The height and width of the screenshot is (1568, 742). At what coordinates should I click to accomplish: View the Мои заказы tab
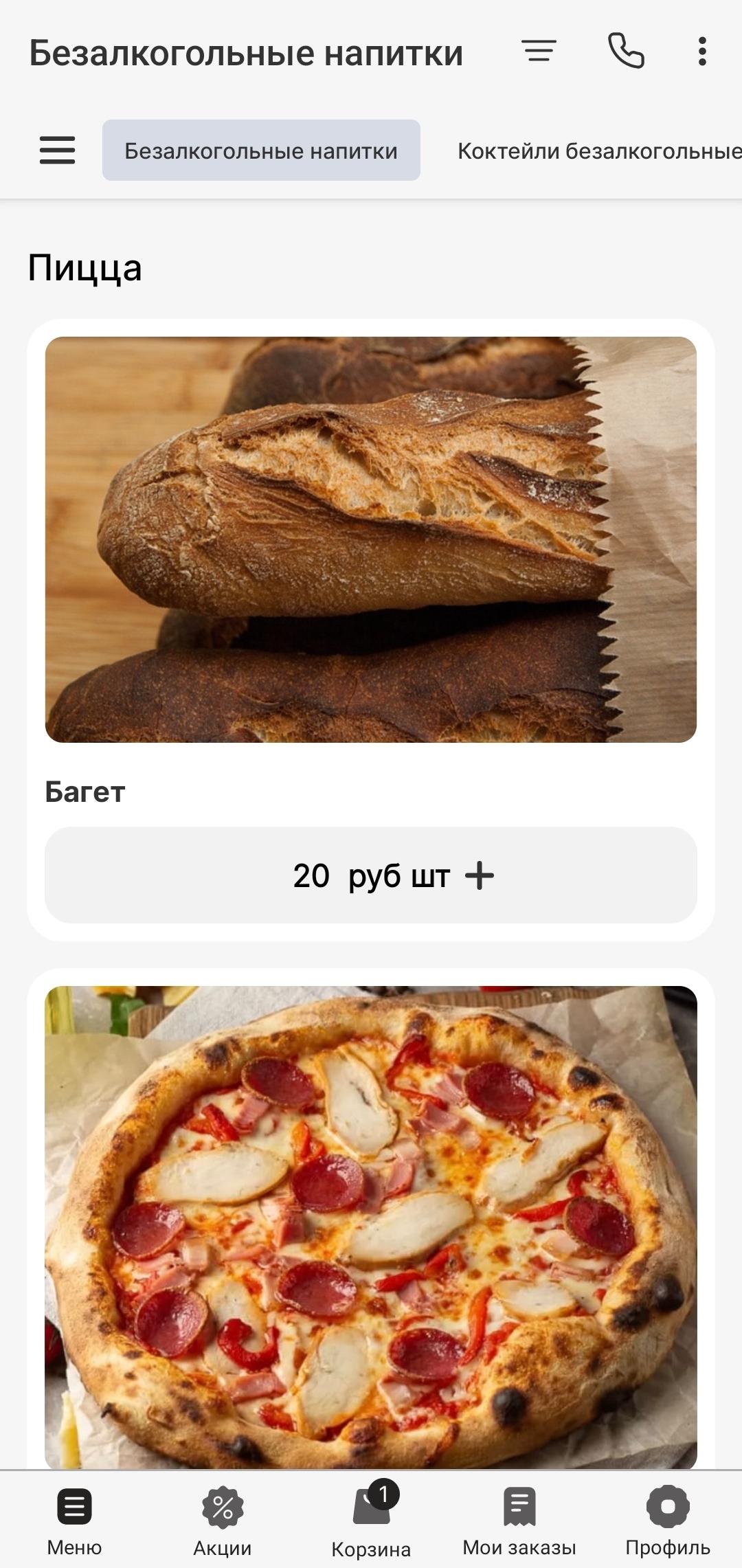point(519,1520)
